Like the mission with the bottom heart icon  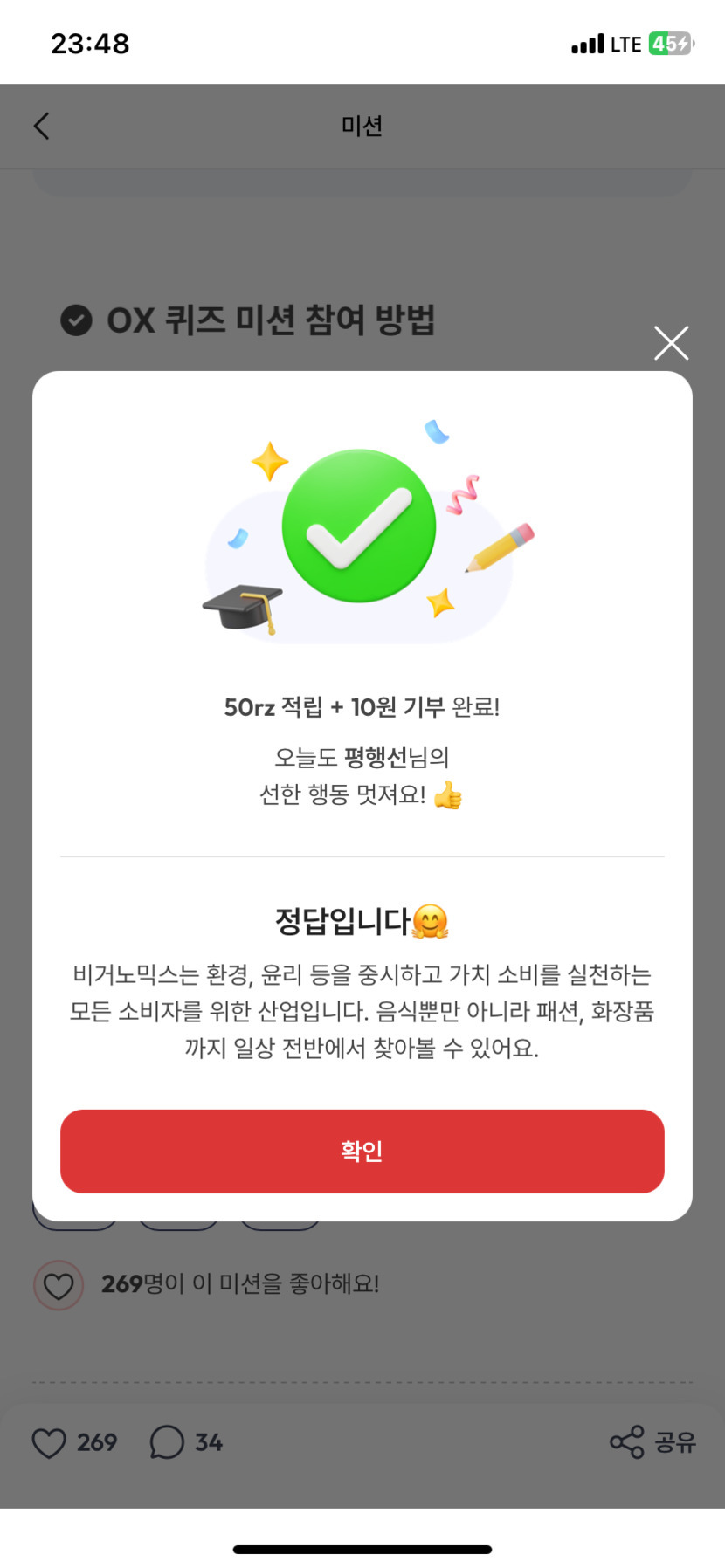[50, 1442]
